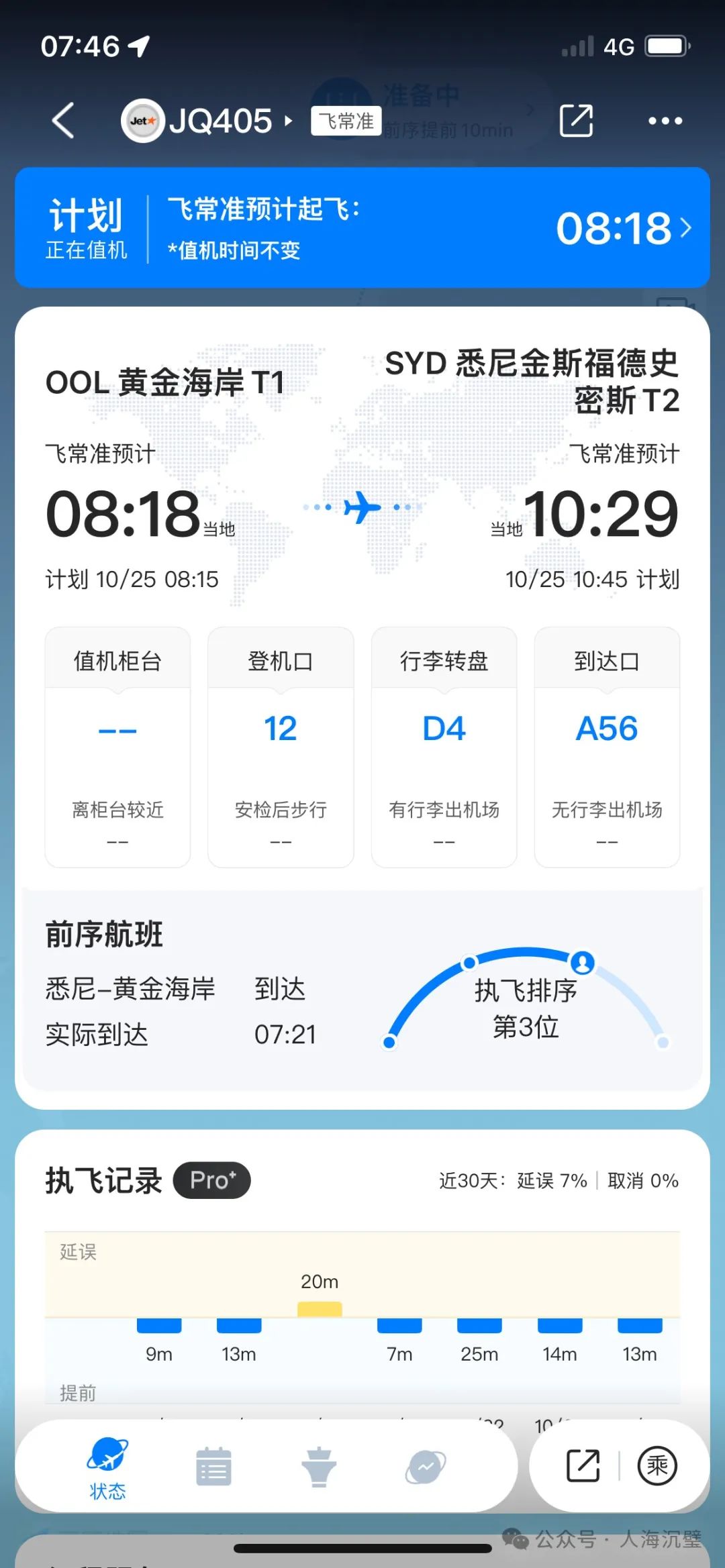Open the 到达口 A56 card
This screenshot has height=1568, width=725.
point(607,747)
